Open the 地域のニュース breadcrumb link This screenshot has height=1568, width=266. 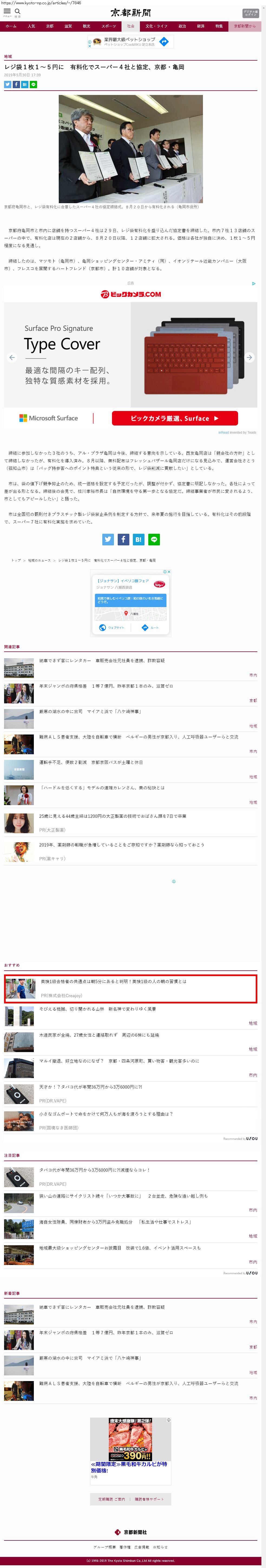pos(39,560)
